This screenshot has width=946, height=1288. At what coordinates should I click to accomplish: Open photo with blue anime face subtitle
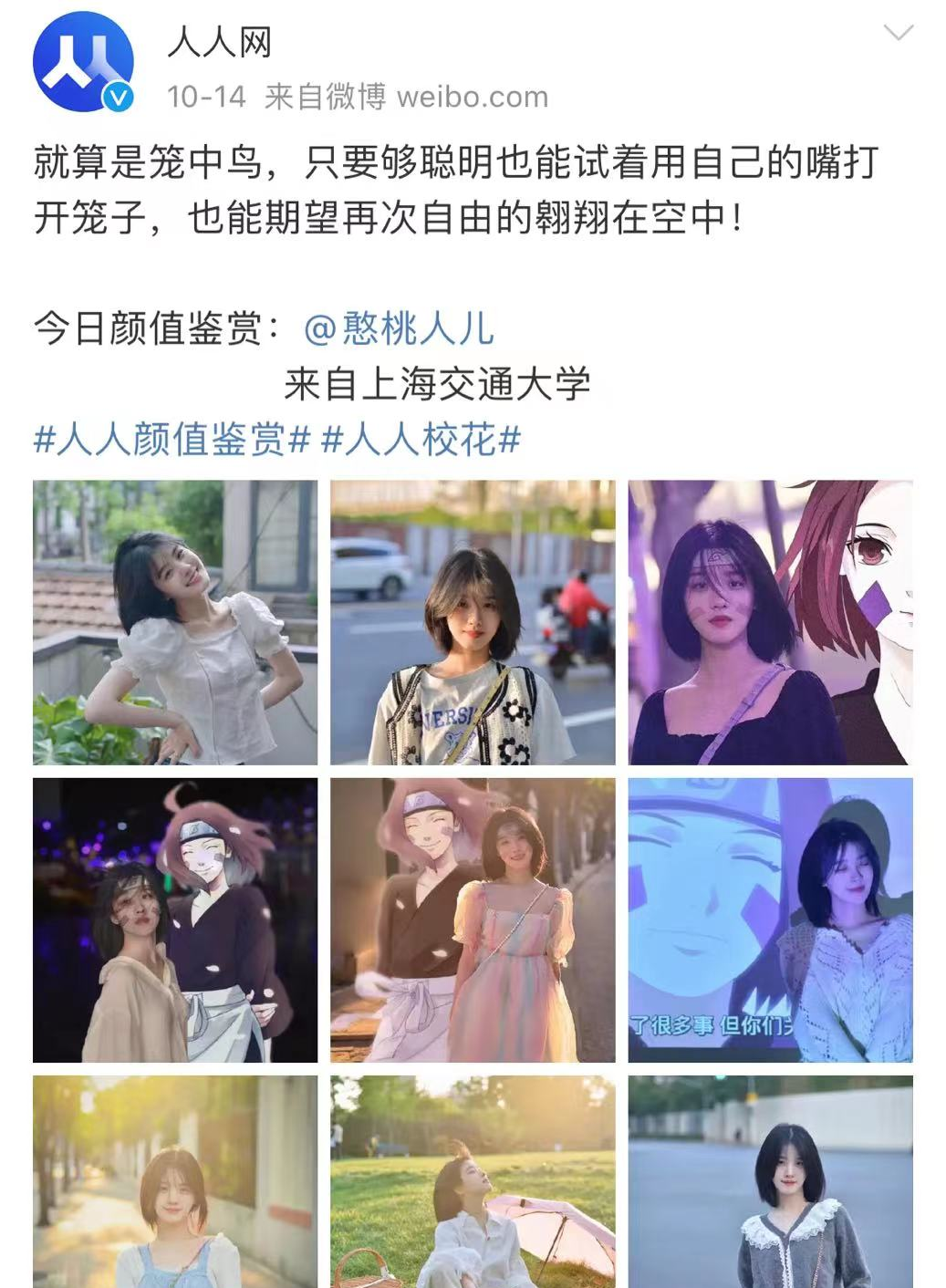[x=770, y=919]
